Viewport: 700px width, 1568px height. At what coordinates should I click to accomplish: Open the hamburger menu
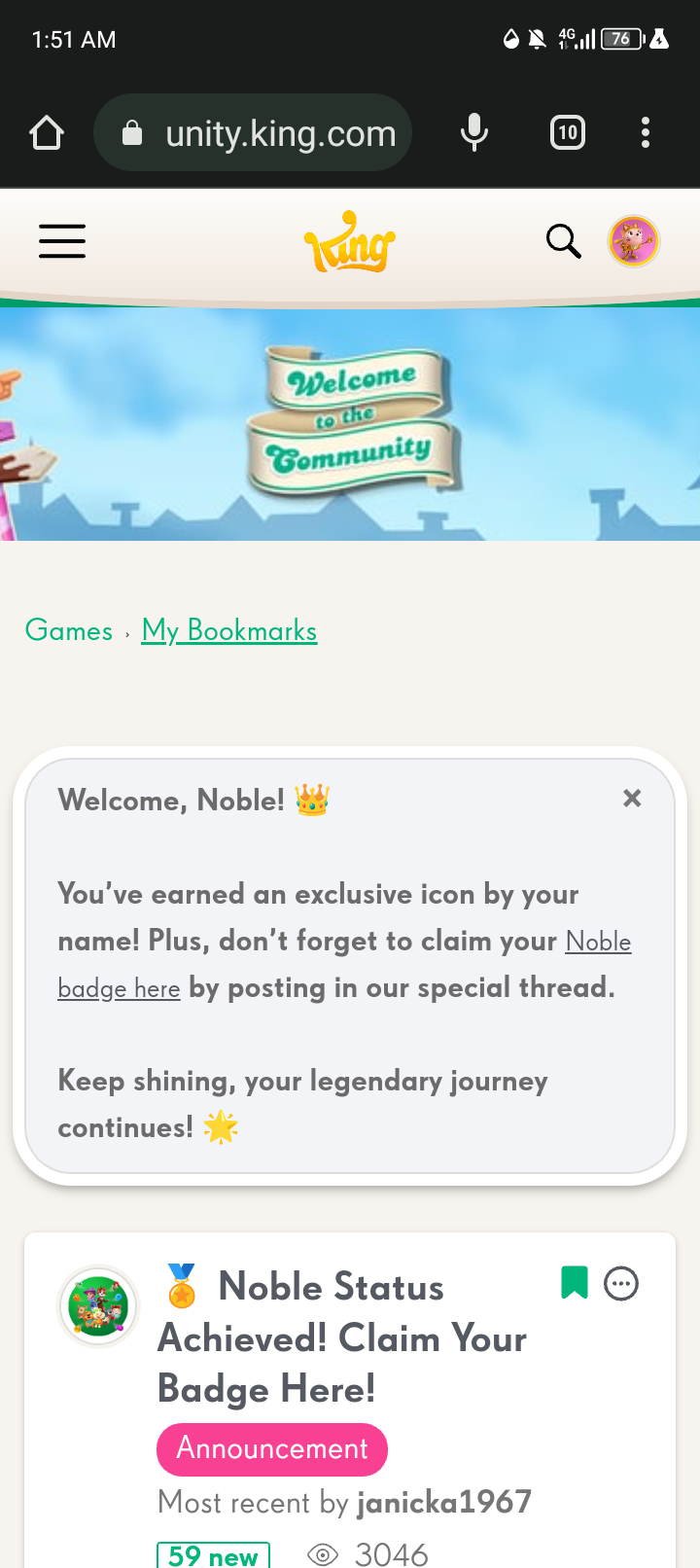point(62,240)
